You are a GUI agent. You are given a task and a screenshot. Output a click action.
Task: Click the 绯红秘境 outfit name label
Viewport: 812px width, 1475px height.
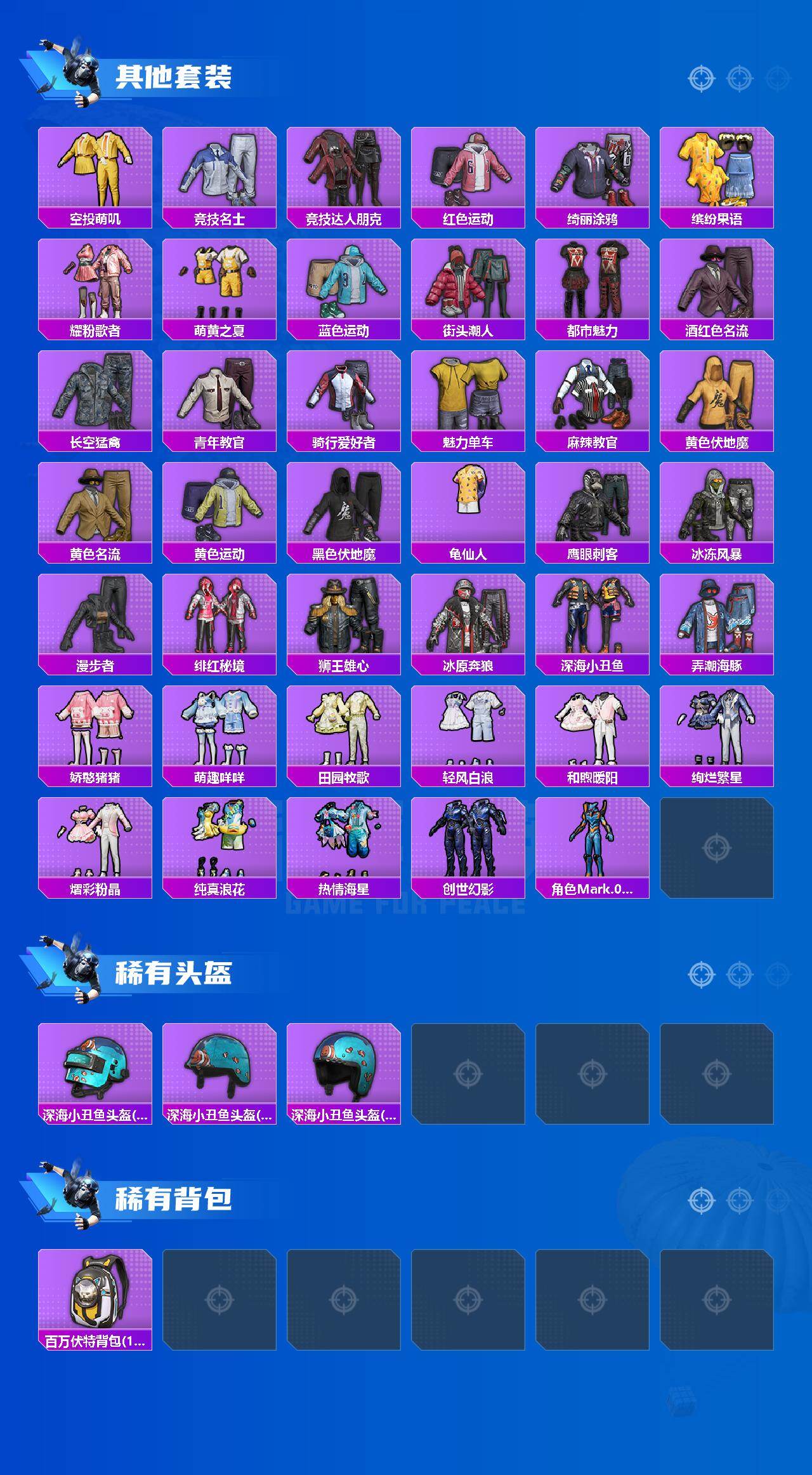(x=219, y=665)
